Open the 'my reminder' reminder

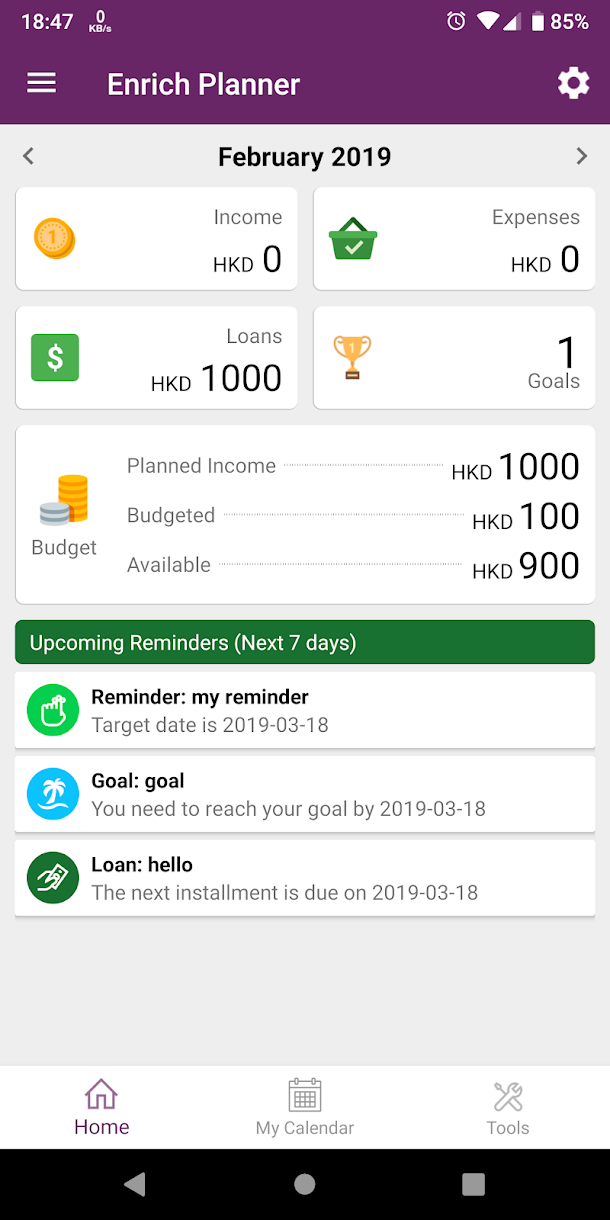click(305, 710)
